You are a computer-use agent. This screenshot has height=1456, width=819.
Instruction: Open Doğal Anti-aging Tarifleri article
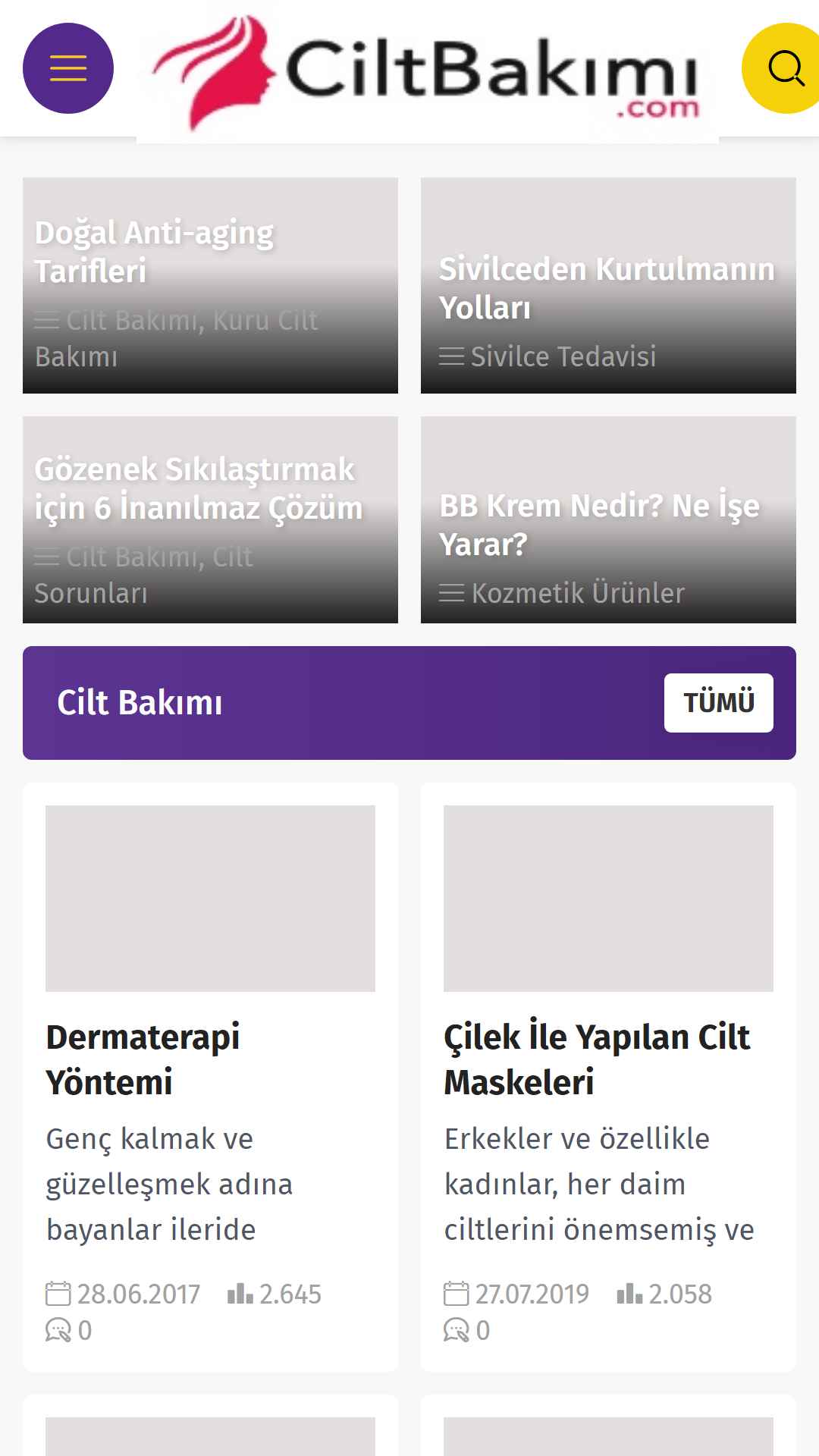click(155, 252)
